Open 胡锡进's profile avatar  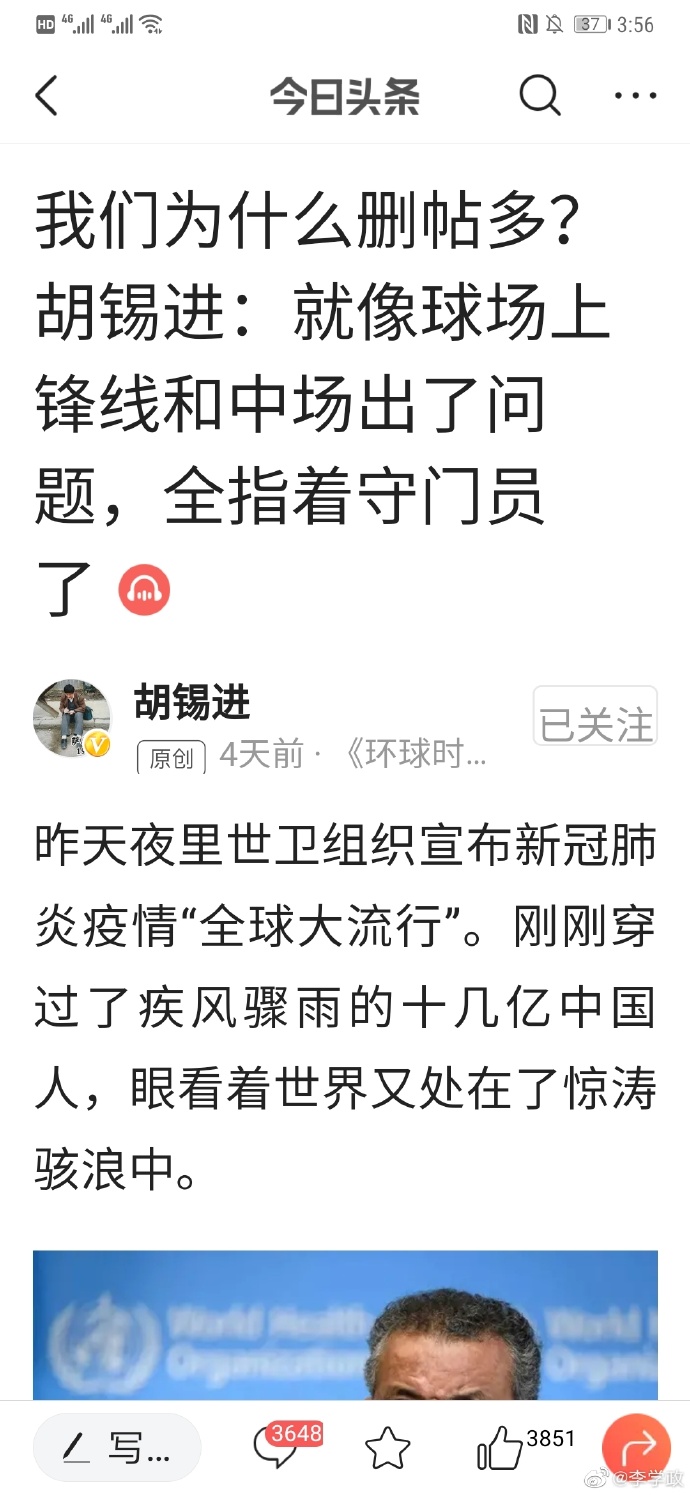point(71,718)
